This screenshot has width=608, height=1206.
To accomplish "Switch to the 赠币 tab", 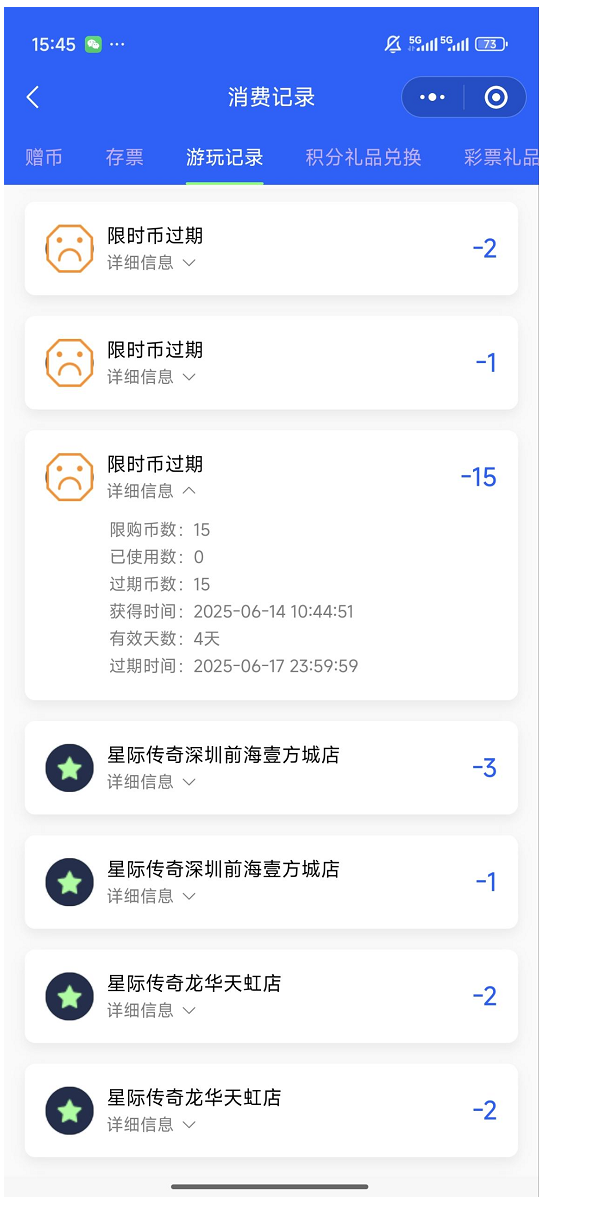I will coord(44,157).
